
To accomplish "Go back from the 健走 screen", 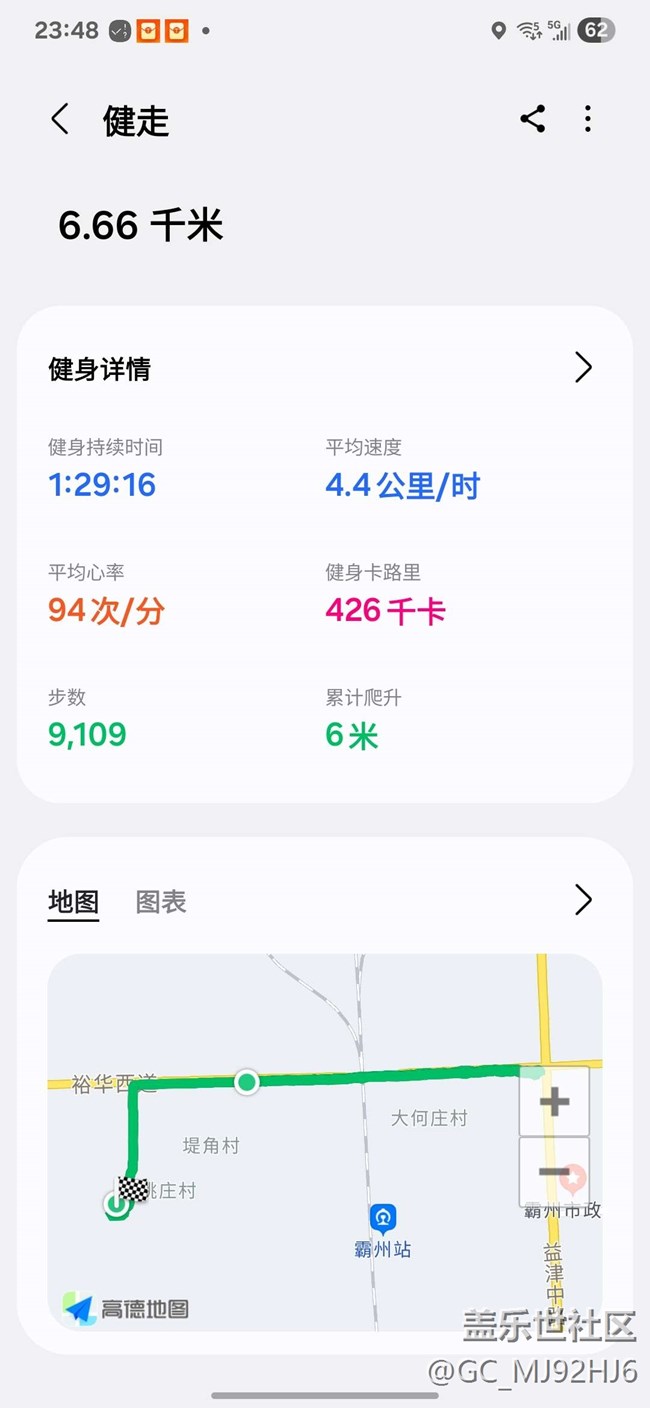I will [x=60, y=120].
